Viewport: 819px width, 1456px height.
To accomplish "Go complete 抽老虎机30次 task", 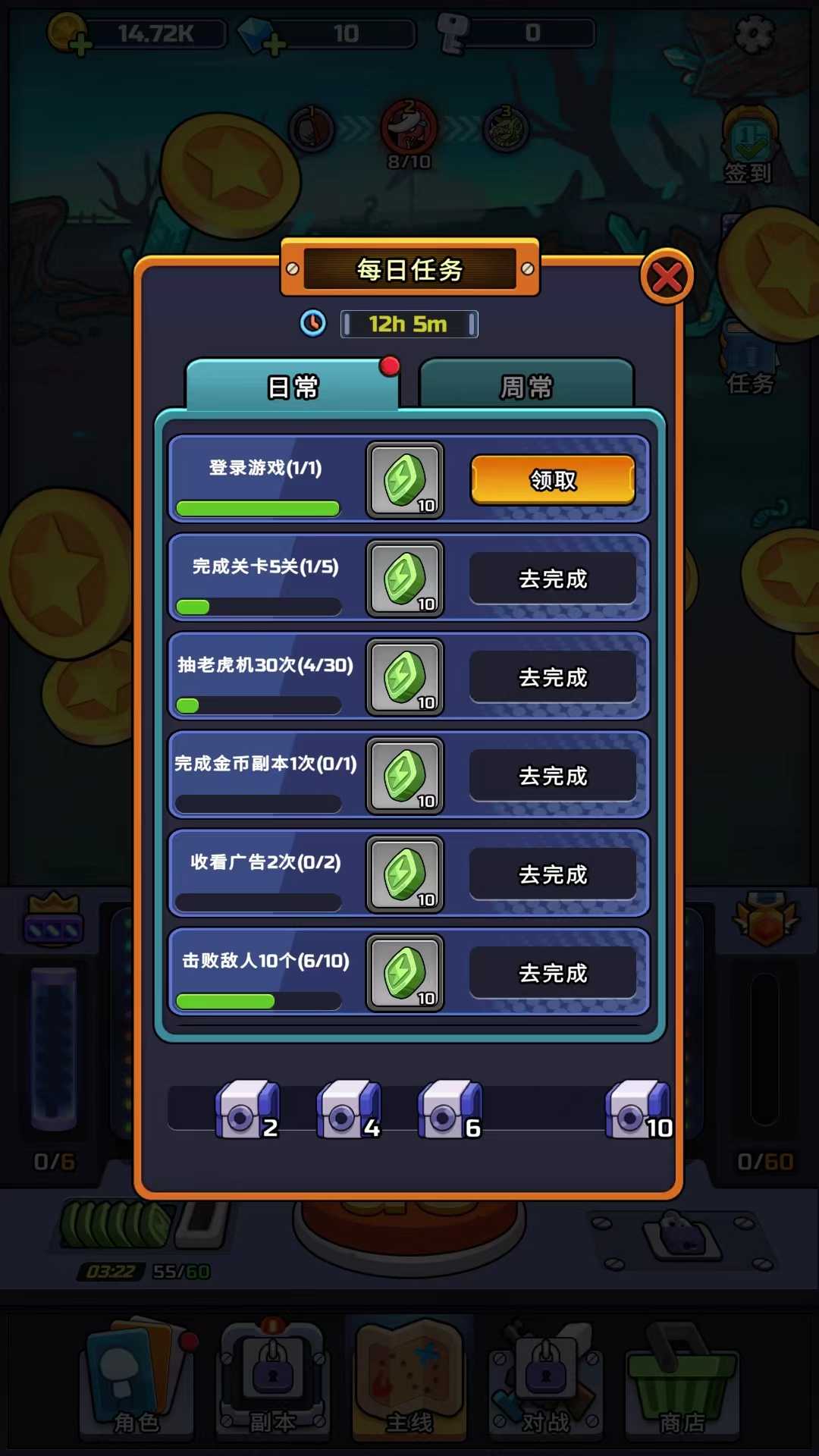I will pos(553,677).
